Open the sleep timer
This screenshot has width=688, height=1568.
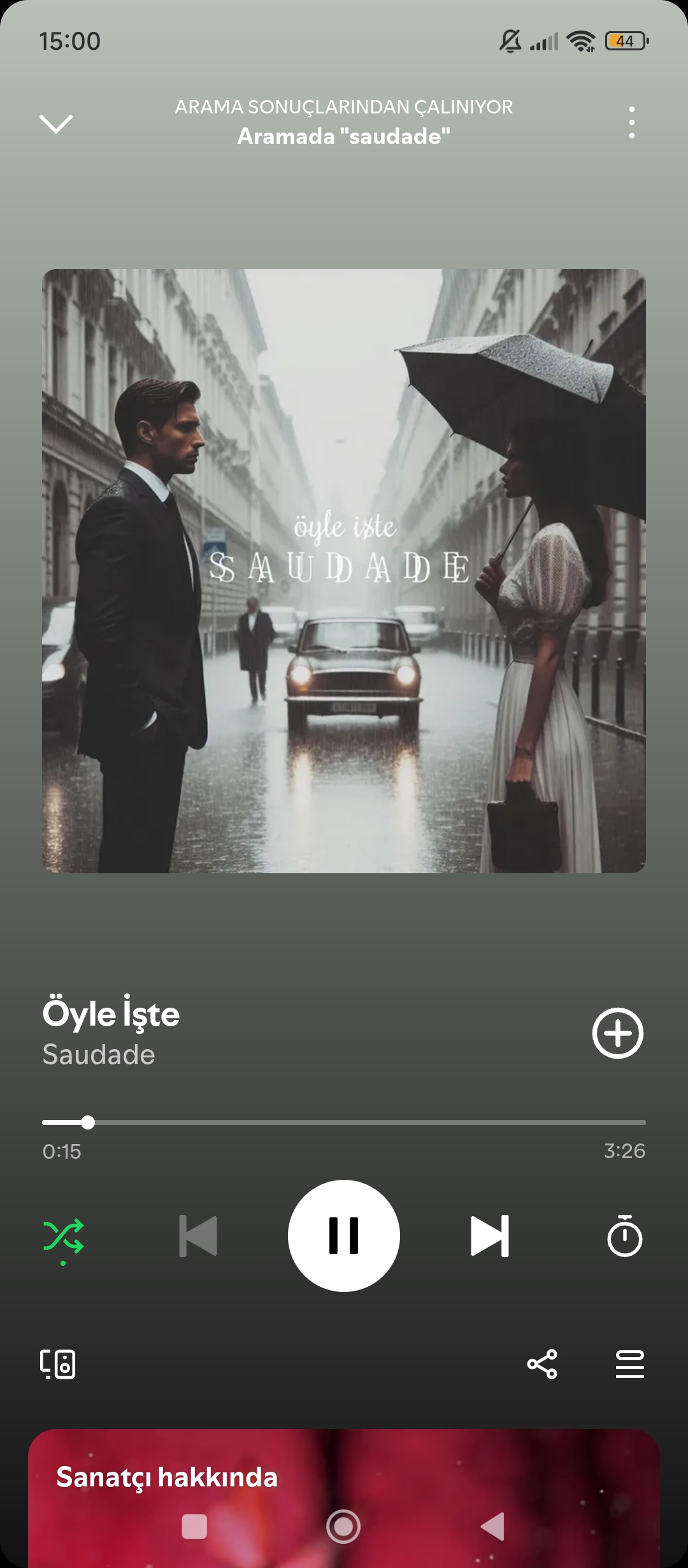(x=624, y=1235)
